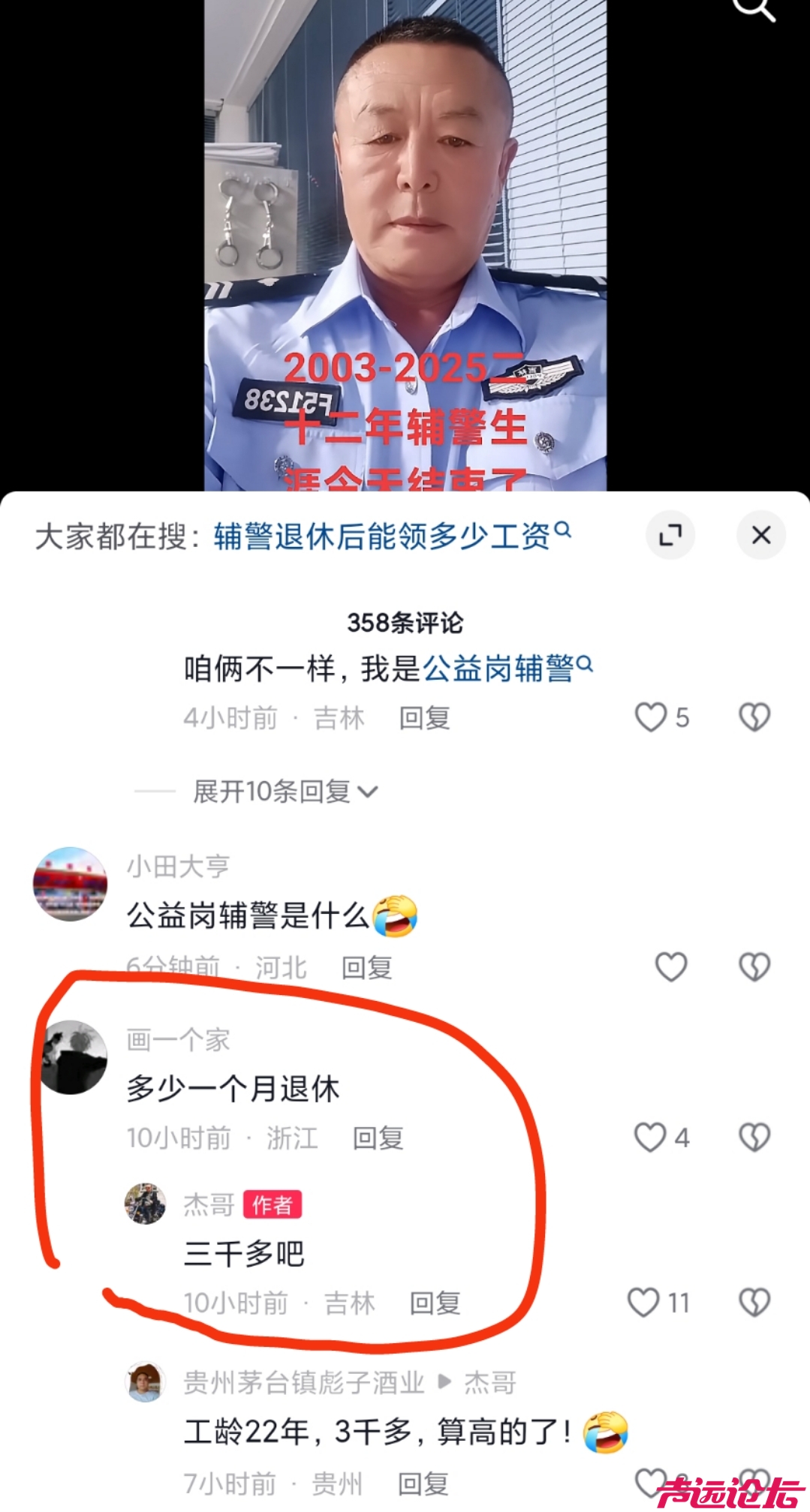Like 杰哥's reply 三千多吧
810x1512 pixels.
[x=643, y=1303]
